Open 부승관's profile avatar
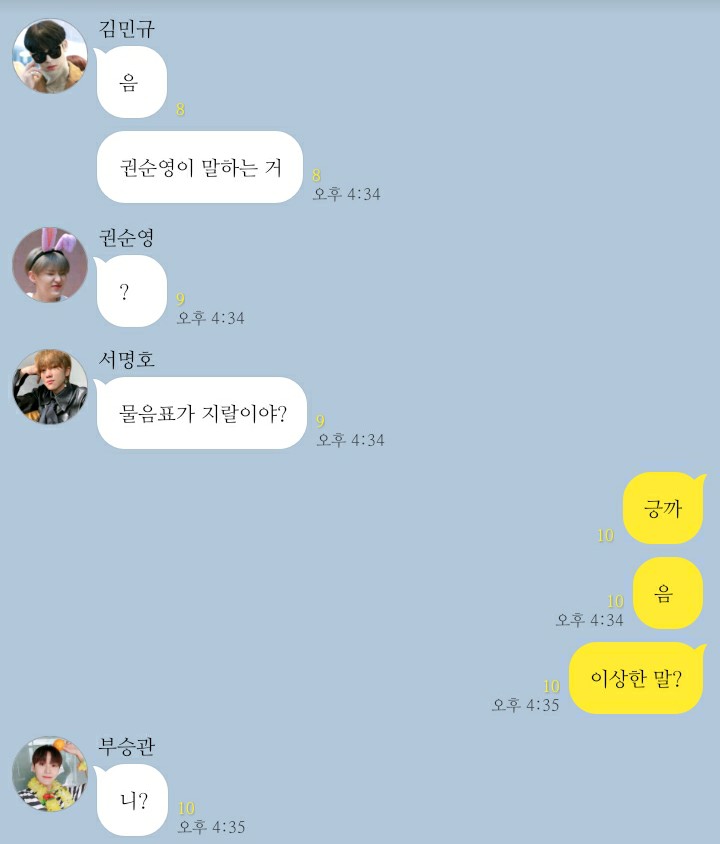The width and height of the screenshot is (720, 844). (50, 774)
